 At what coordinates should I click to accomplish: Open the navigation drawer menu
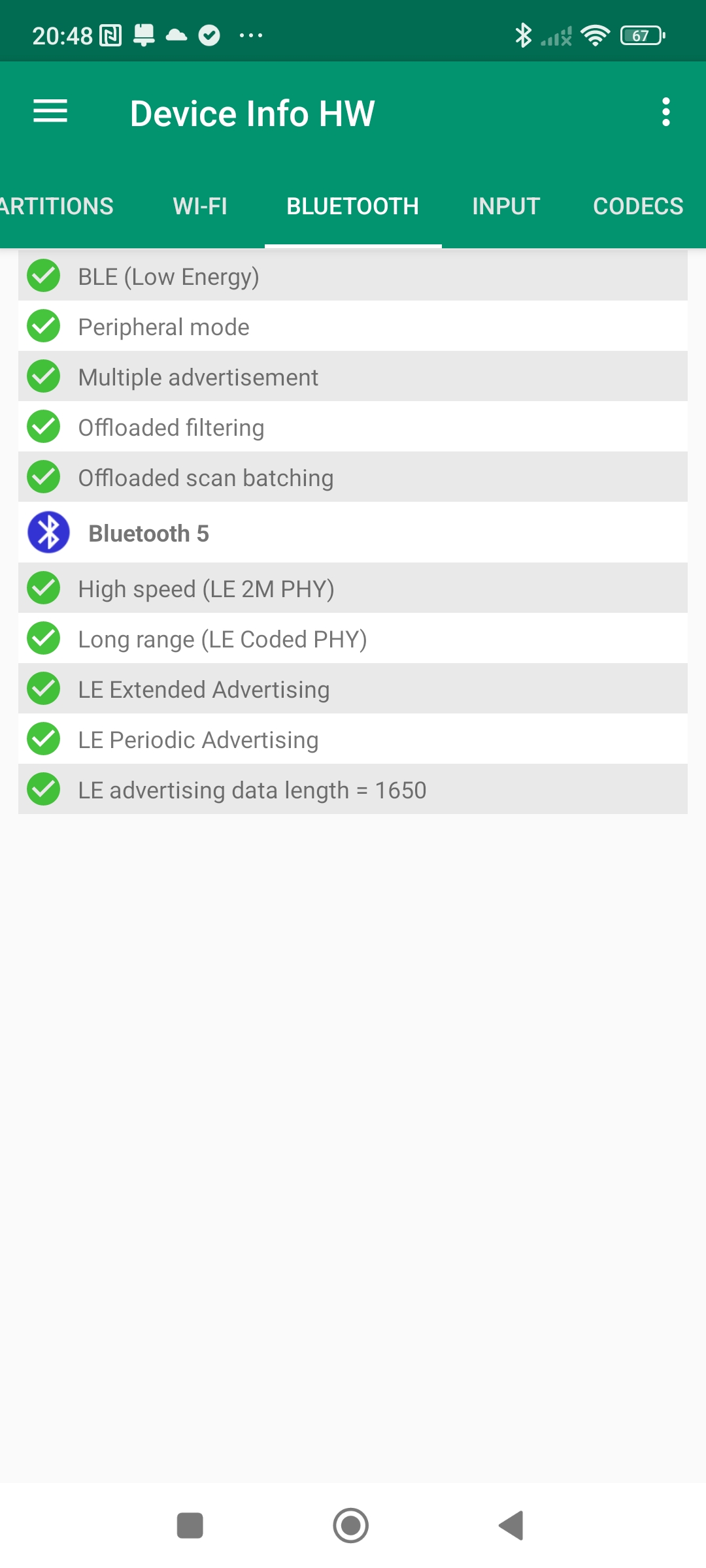click(50, 112)
